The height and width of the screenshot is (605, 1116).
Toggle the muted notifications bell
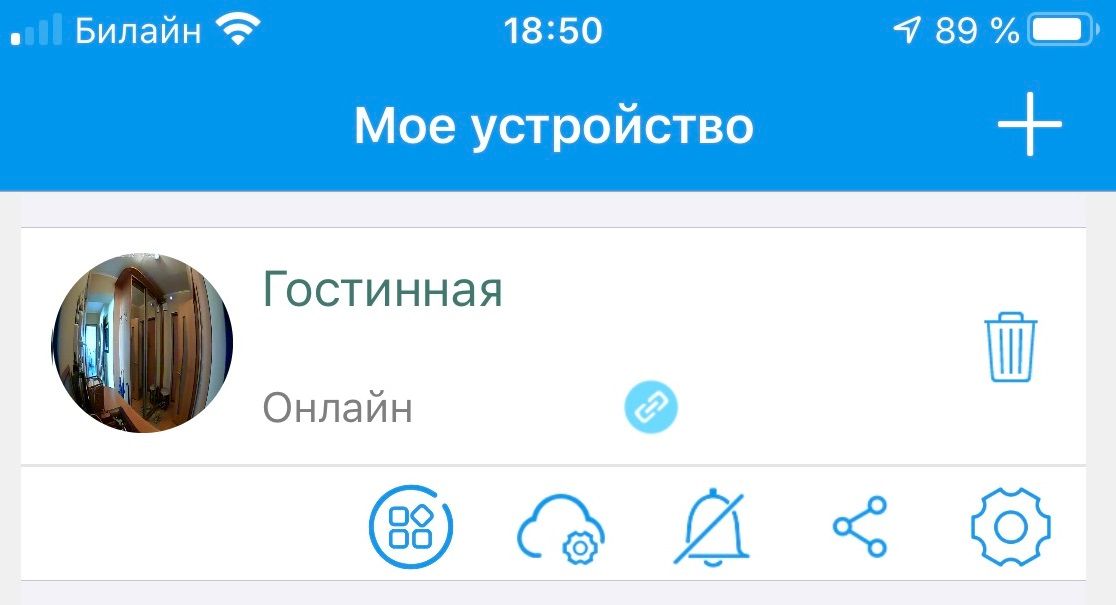tap(710, 526)
